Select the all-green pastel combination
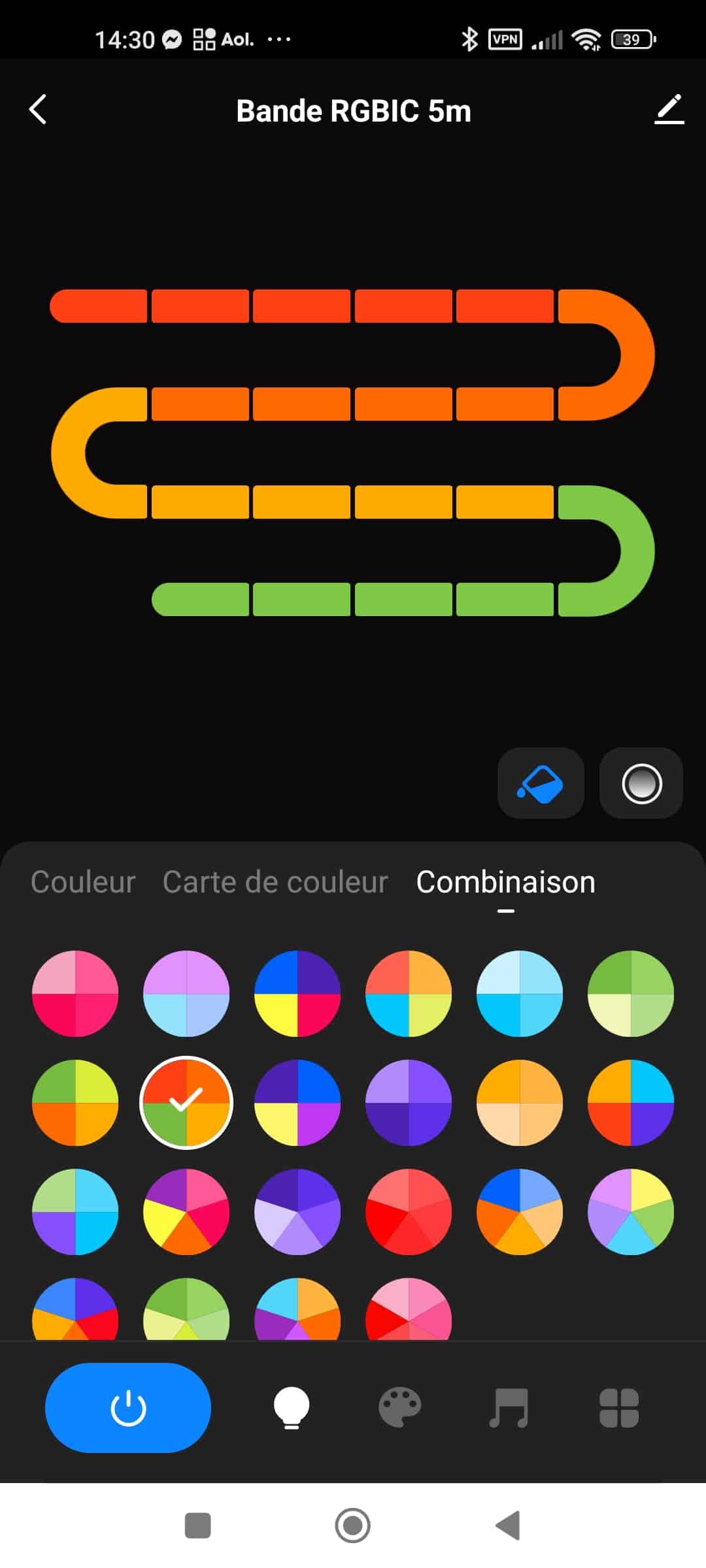 point(631,993)
